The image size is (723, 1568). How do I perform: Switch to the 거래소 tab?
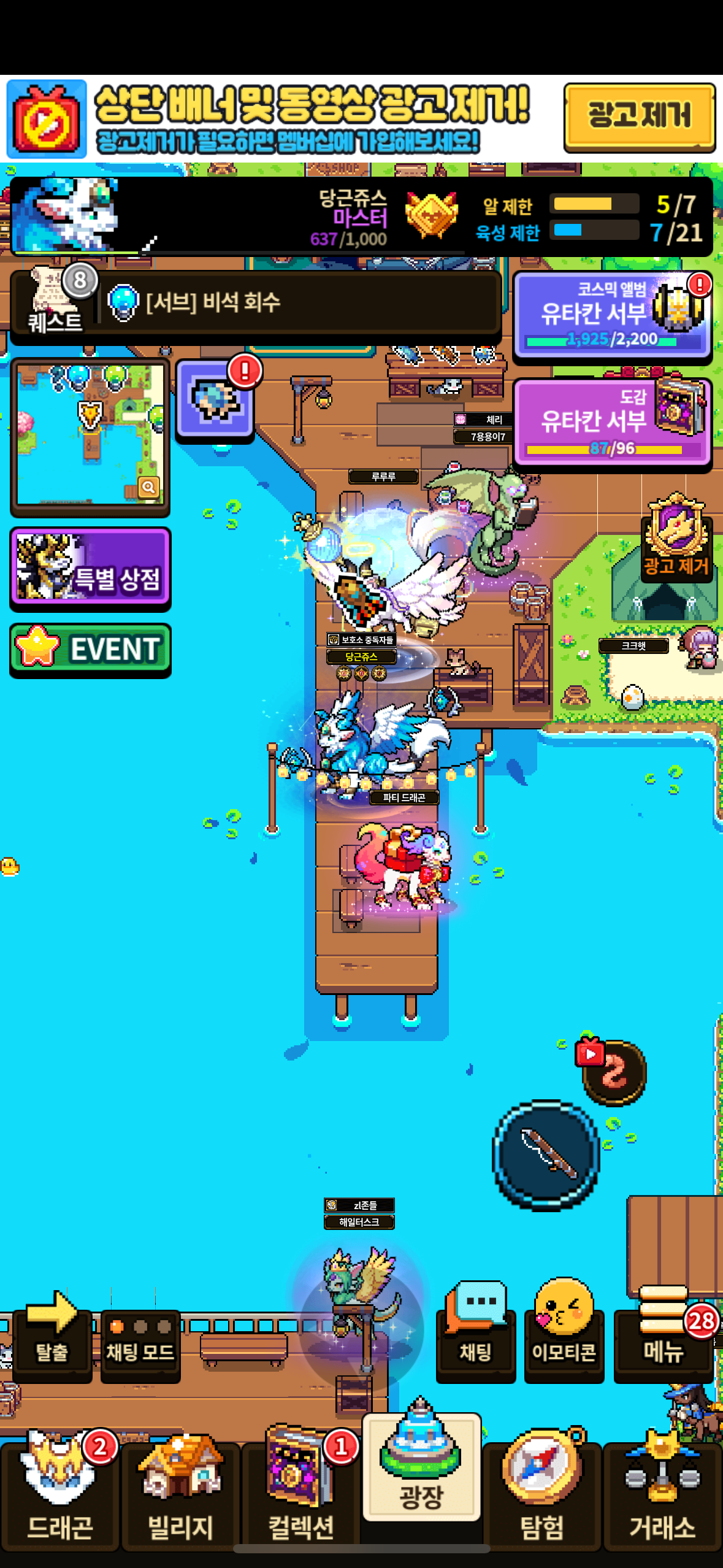pyautogui.click(x=662, y=1492)
